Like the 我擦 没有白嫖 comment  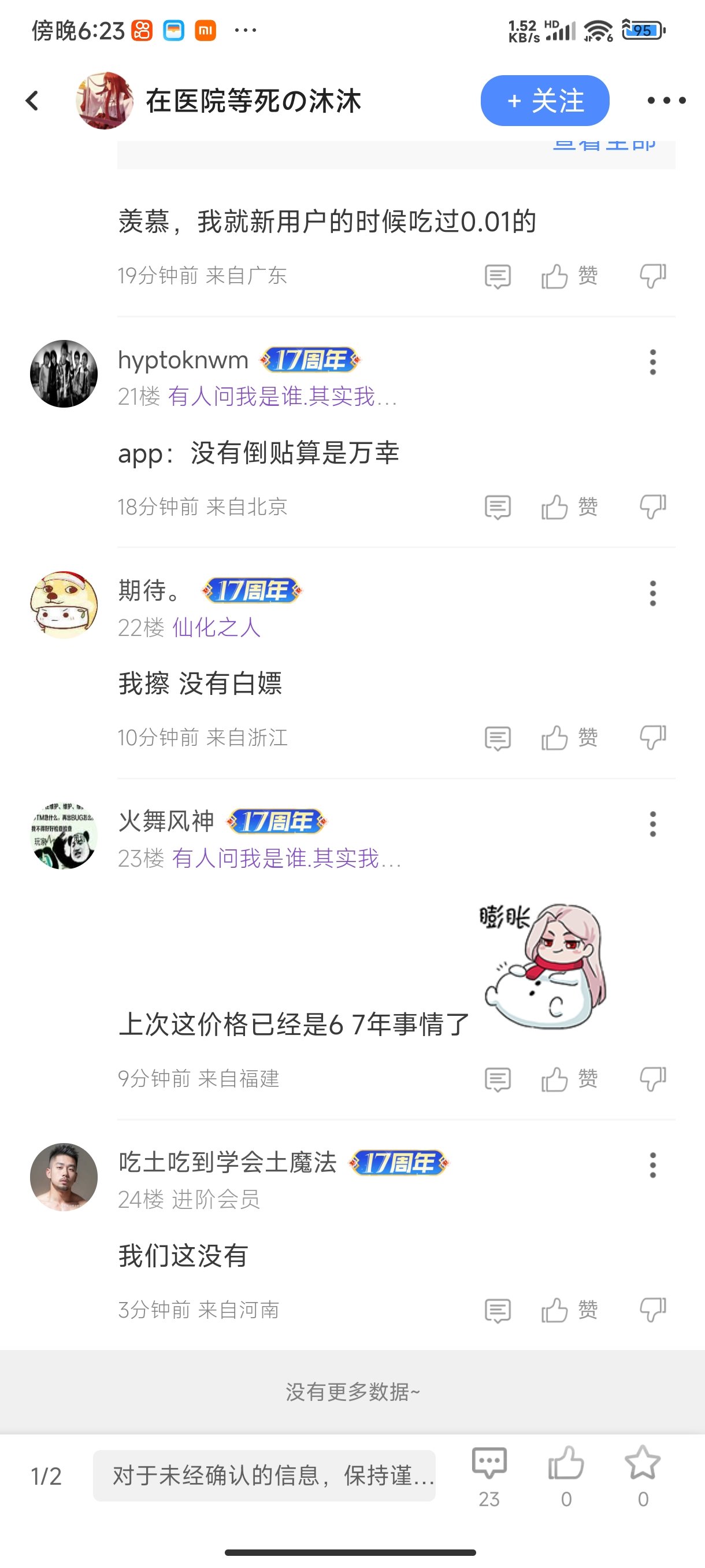(555, 738)
